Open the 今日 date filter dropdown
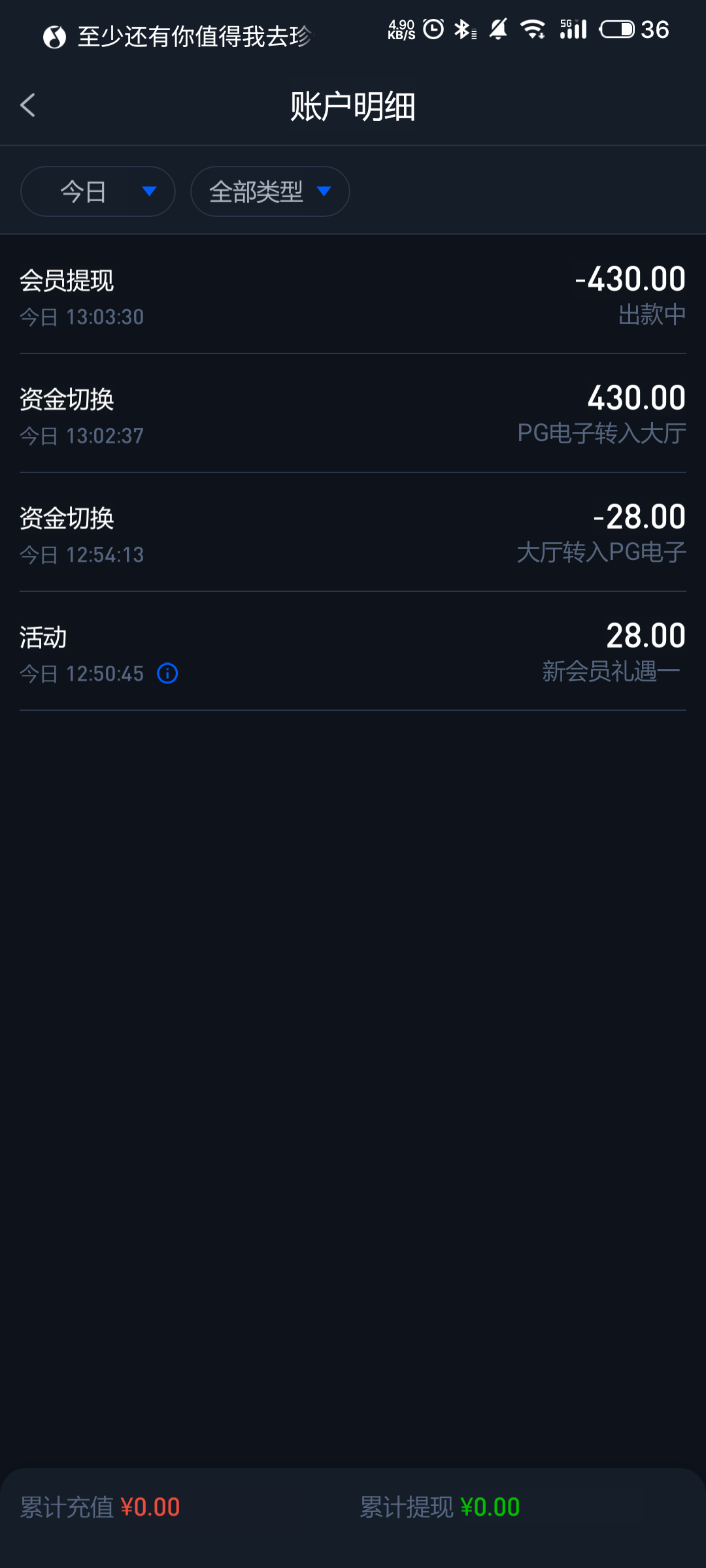Screen dimensions: 706x1568 pyautogui.click(x=98, y=191)
